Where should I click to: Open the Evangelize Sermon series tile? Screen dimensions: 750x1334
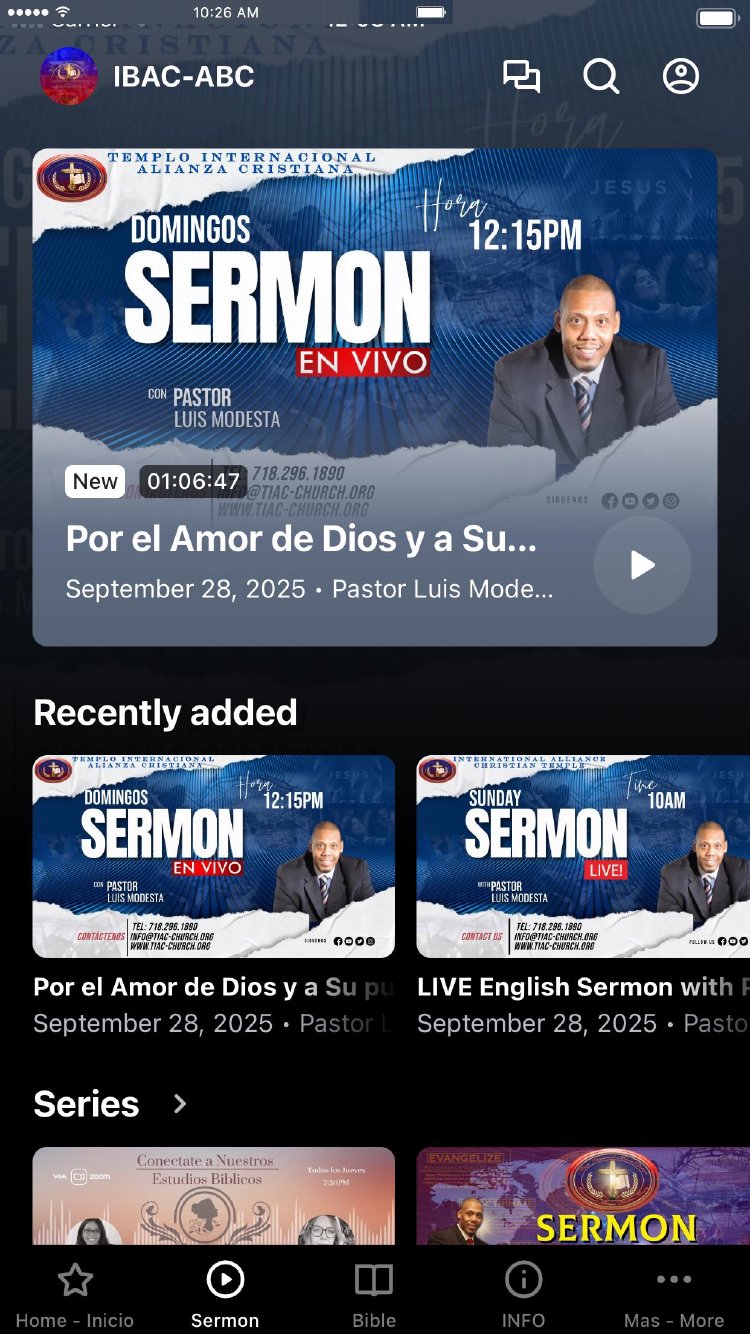click(x=583, y=1196)
